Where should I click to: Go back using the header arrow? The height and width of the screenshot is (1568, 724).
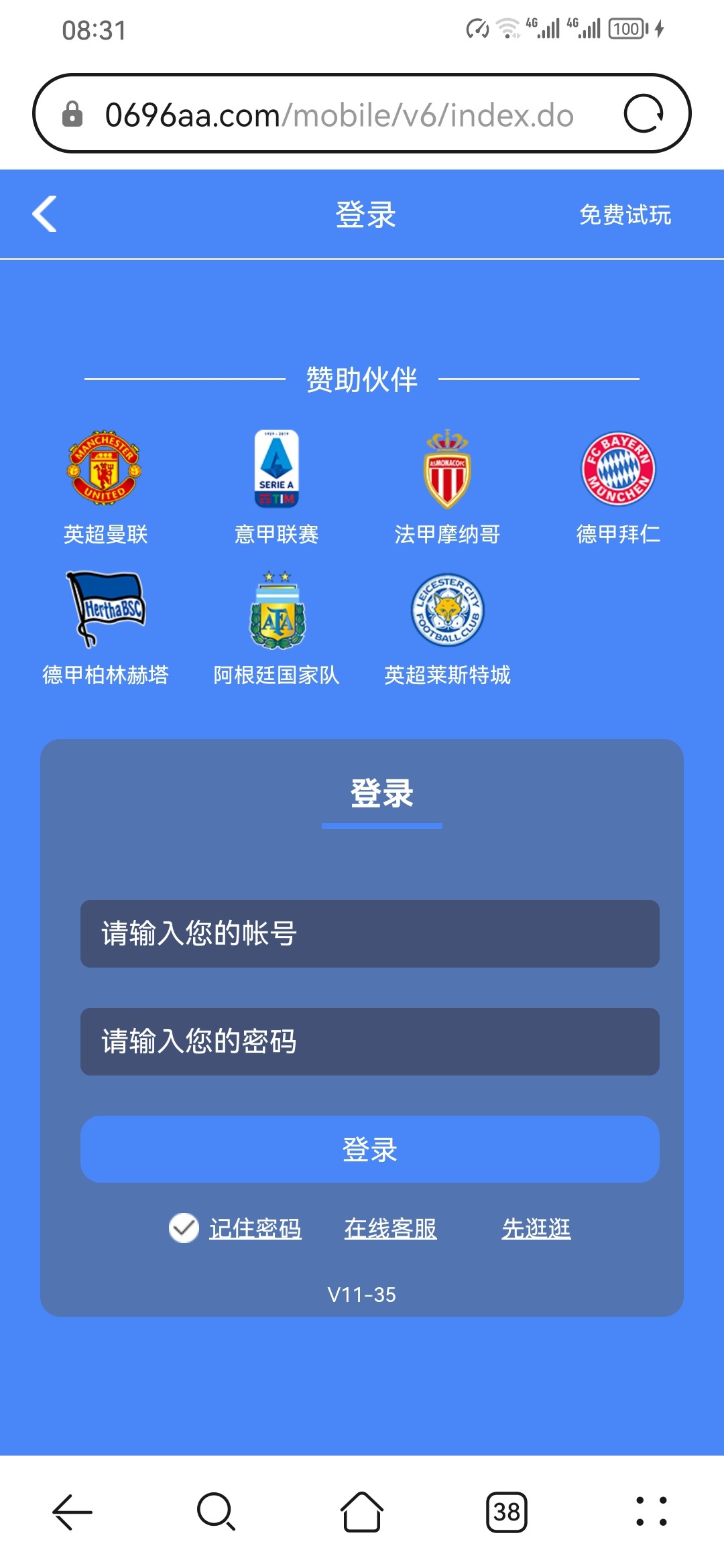pos(45,214)
